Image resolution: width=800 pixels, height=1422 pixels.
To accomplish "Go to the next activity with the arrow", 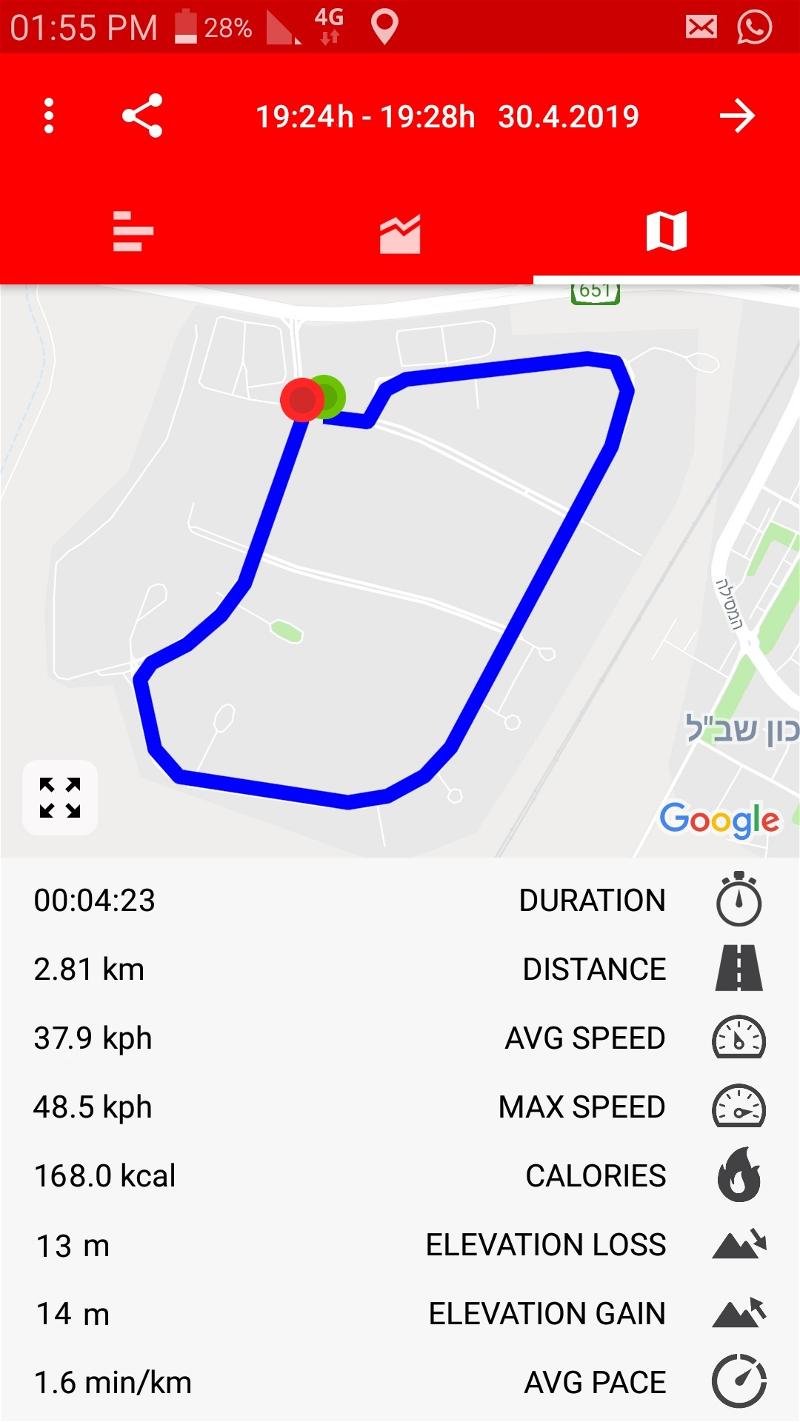I will (738, 116).
